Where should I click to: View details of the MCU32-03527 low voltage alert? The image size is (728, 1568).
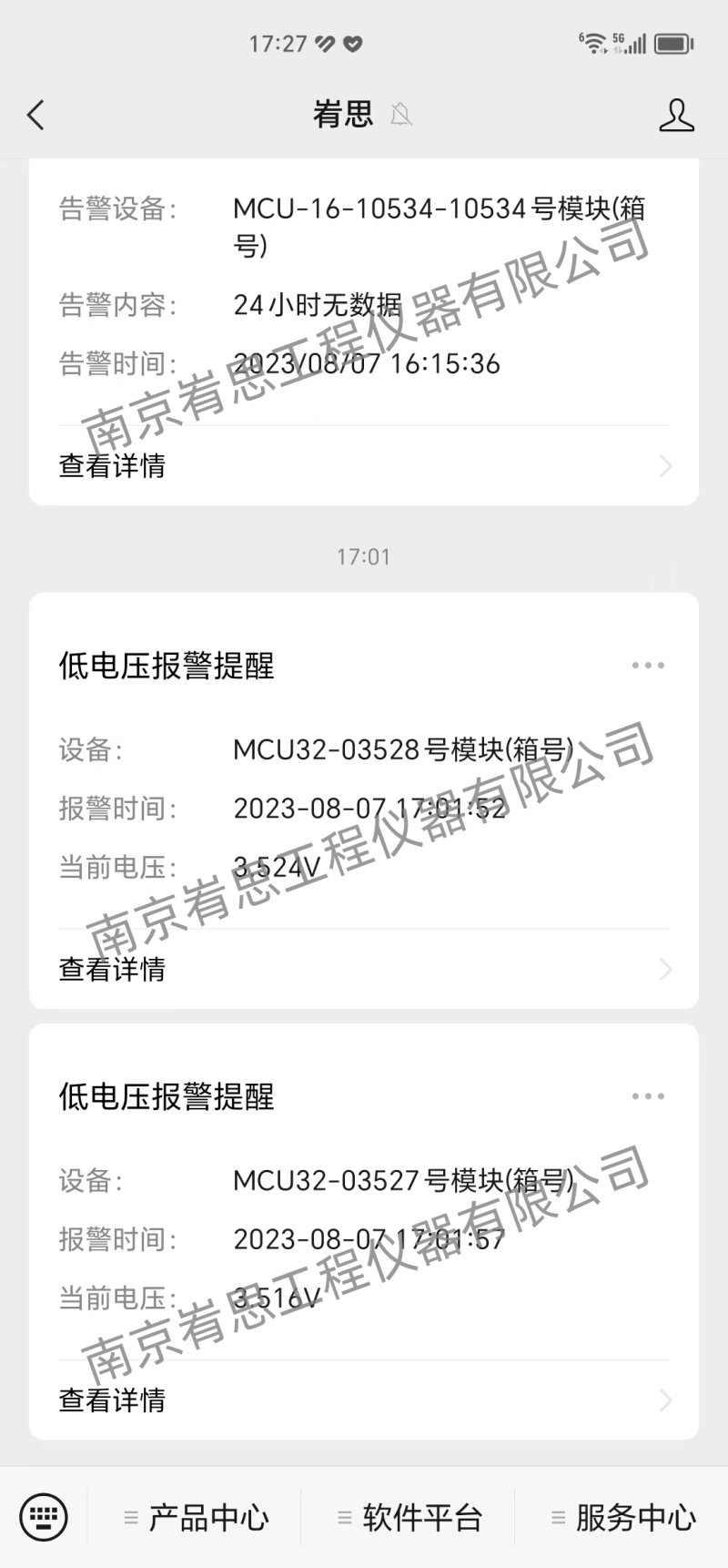tap(364, 1400)
